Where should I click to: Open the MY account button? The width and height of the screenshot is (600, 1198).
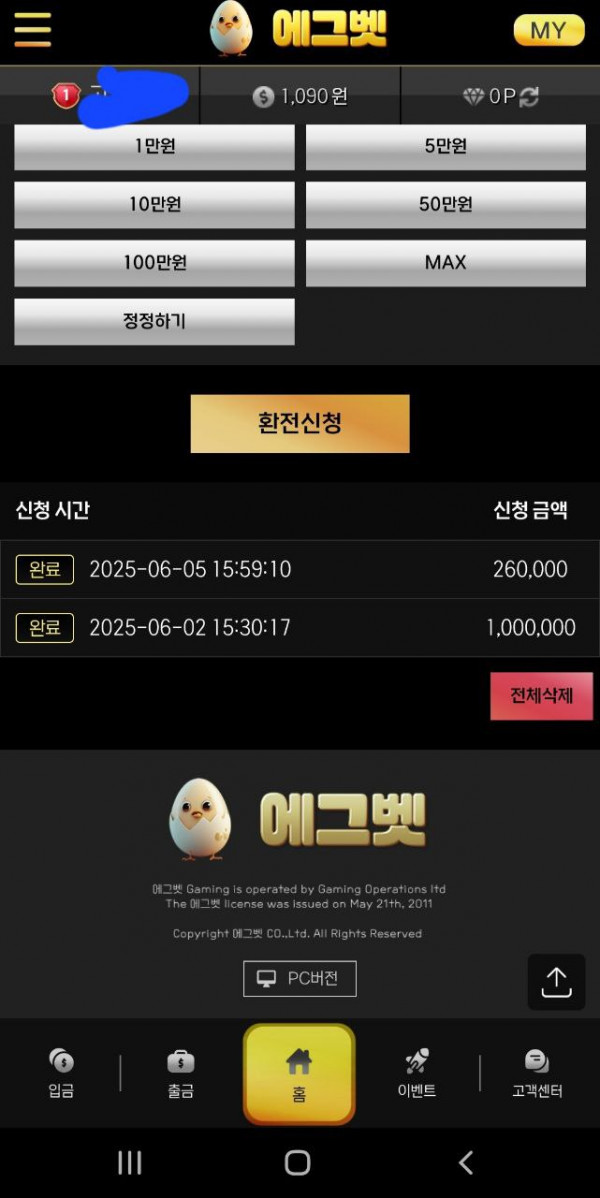548,30
